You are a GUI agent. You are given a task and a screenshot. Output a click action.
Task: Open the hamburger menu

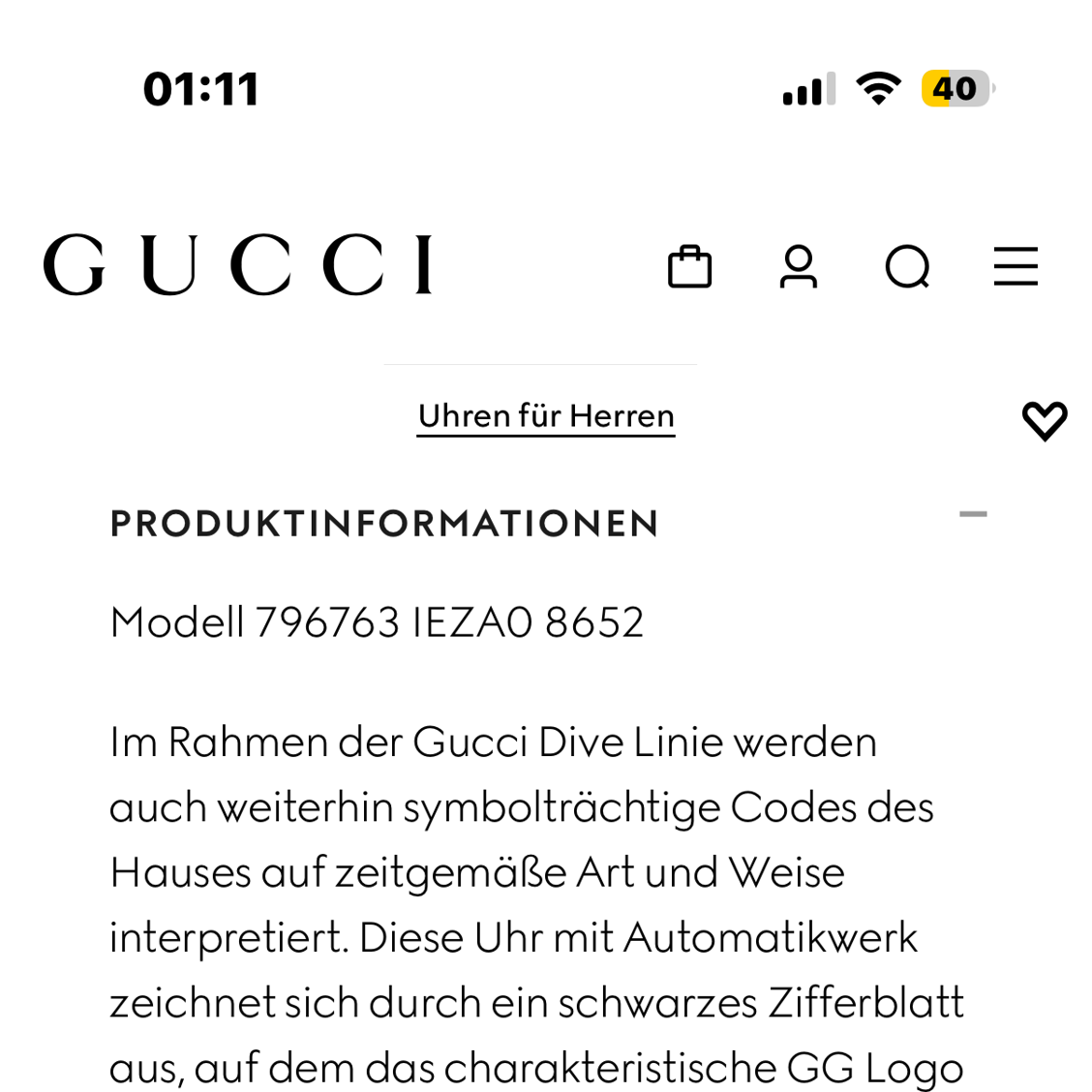tap(1016, 266)
